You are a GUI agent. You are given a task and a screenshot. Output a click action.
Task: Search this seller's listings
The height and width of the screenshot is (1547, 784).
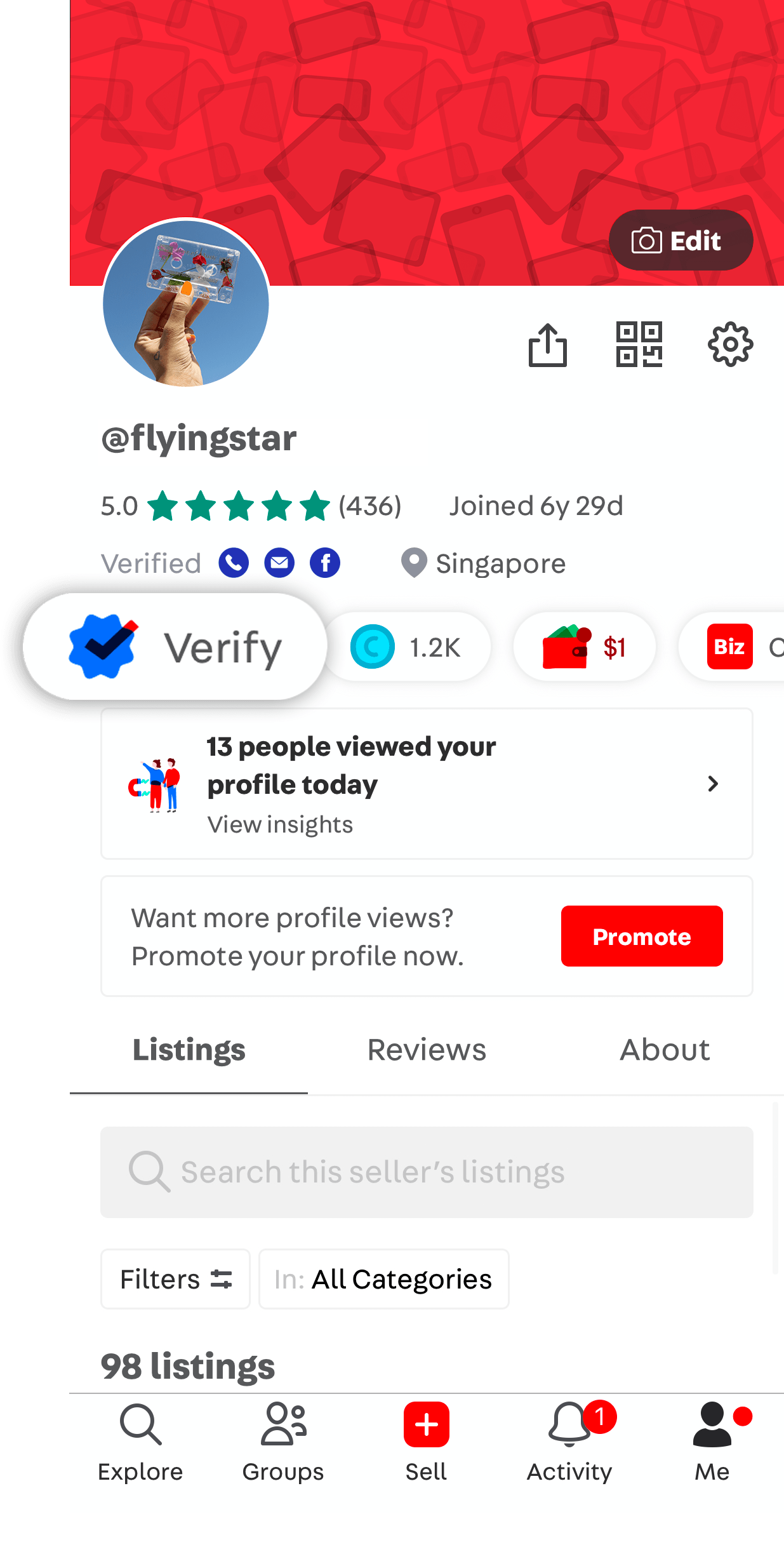(x=427, y=1172)
